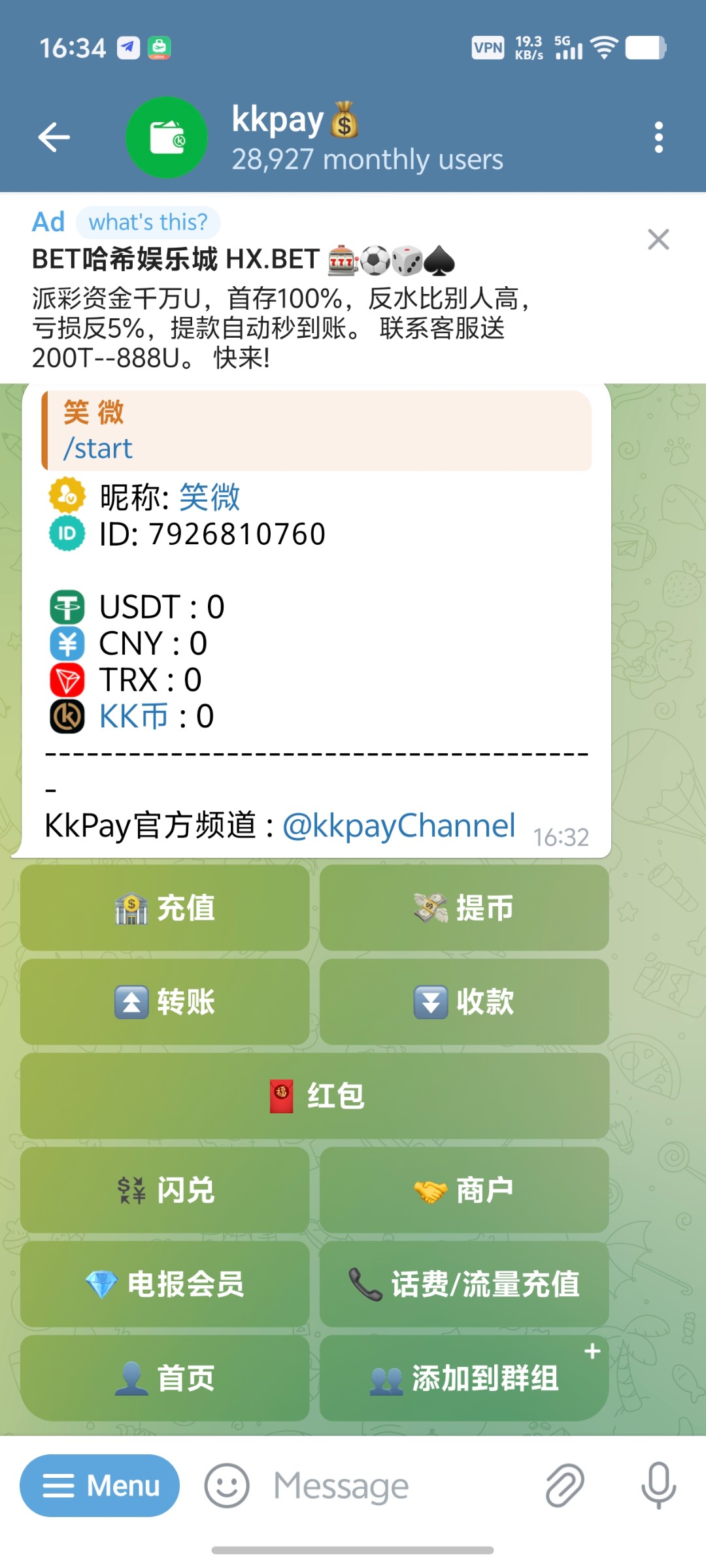Open kkpay bot profile header
Screen dimensions: 706x1568
click(x=366, y=137)
